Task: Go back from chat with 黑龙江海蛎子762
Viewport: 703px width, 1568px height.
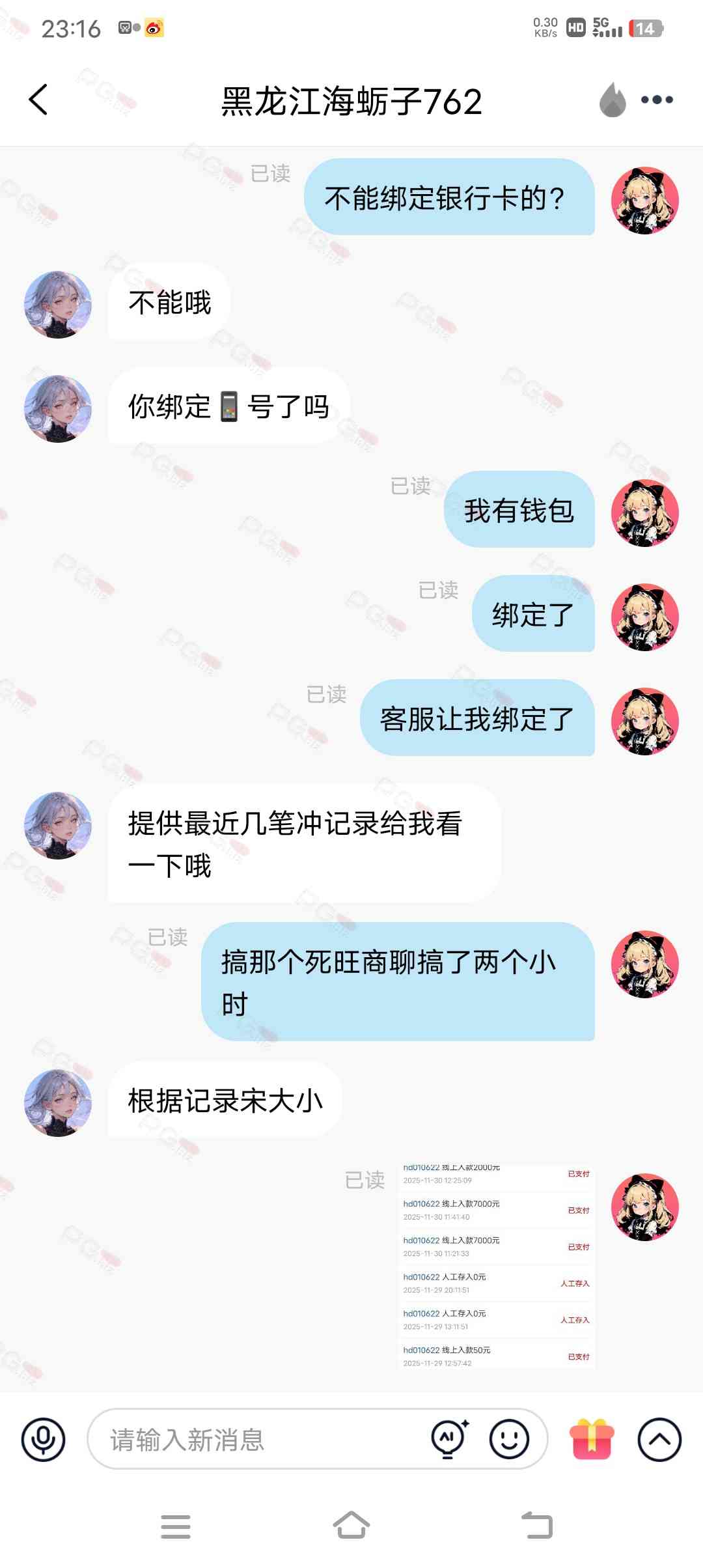Action: pos(38,100)
